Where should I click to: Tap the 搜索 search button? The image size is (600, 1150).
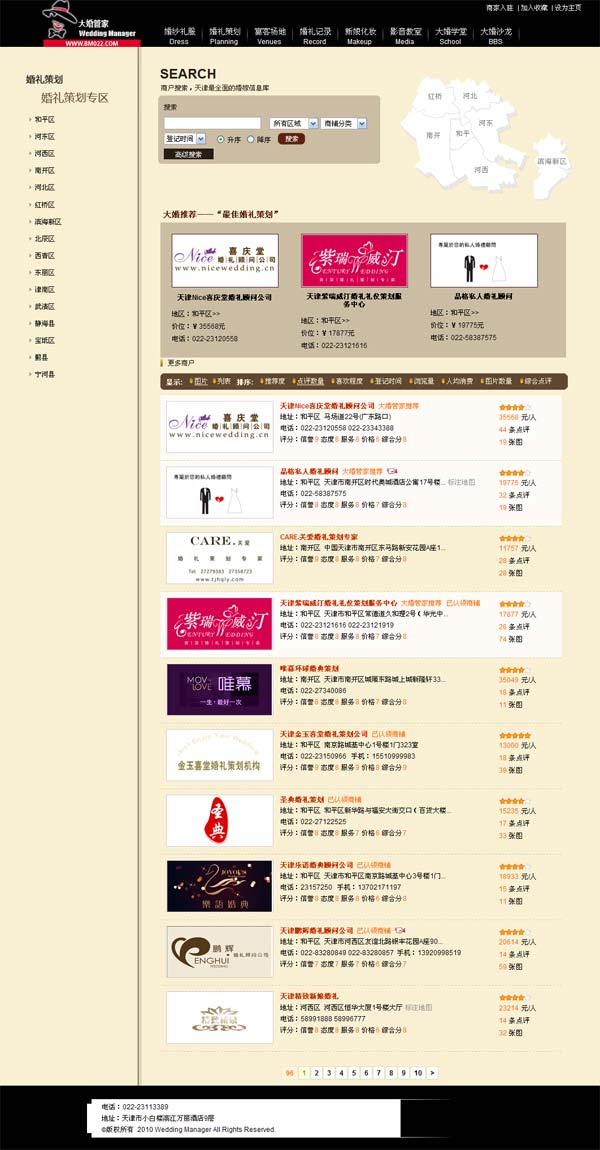291,139
